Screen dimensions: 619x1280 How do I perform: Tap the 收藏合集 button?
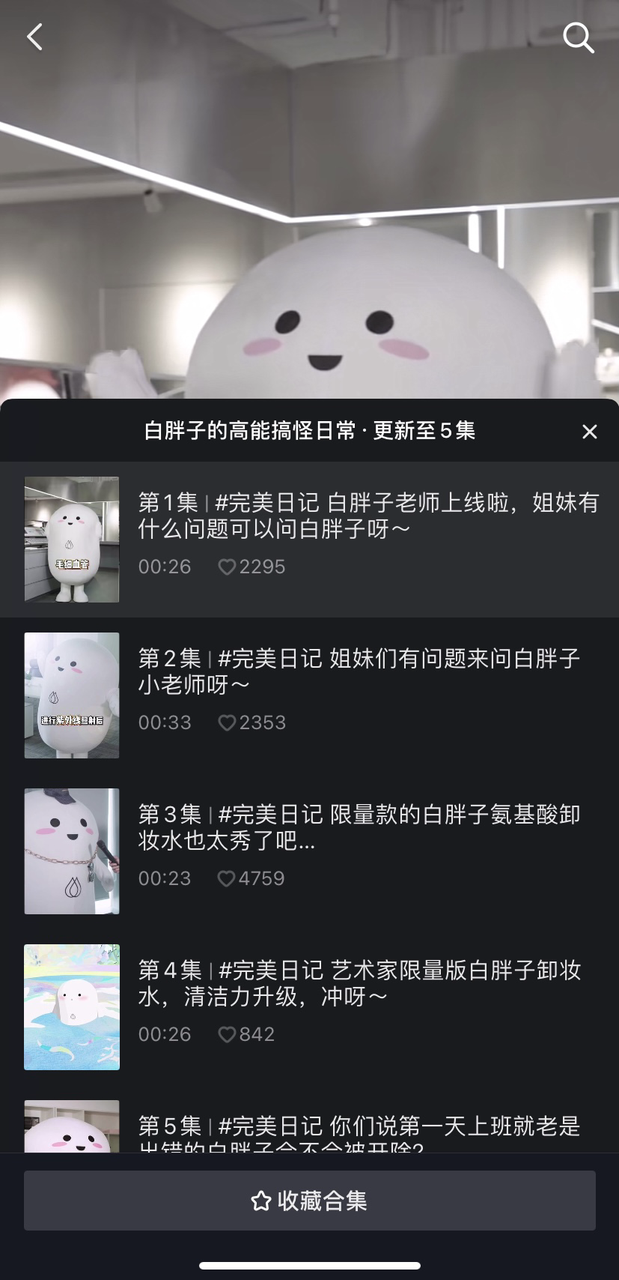310,1201
